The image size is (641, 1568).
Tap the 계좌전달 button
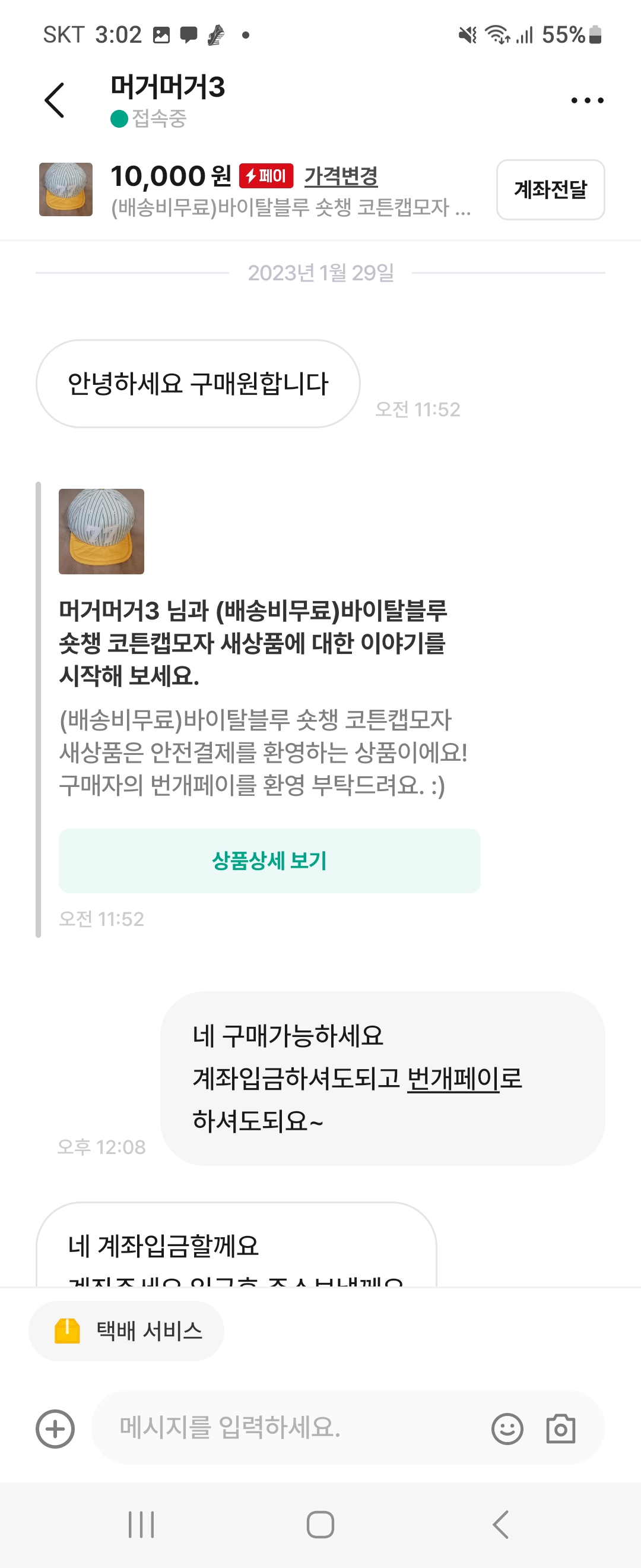coord(550,189)
